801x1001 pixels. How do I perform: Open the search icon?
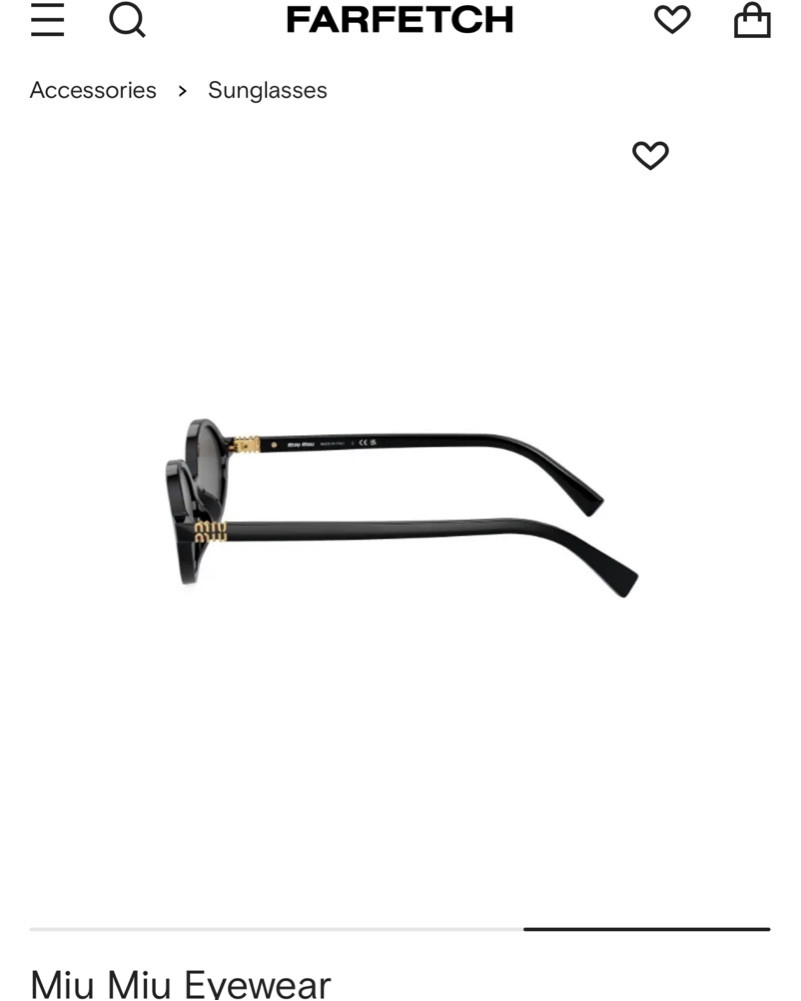click(x=127, y=20)
